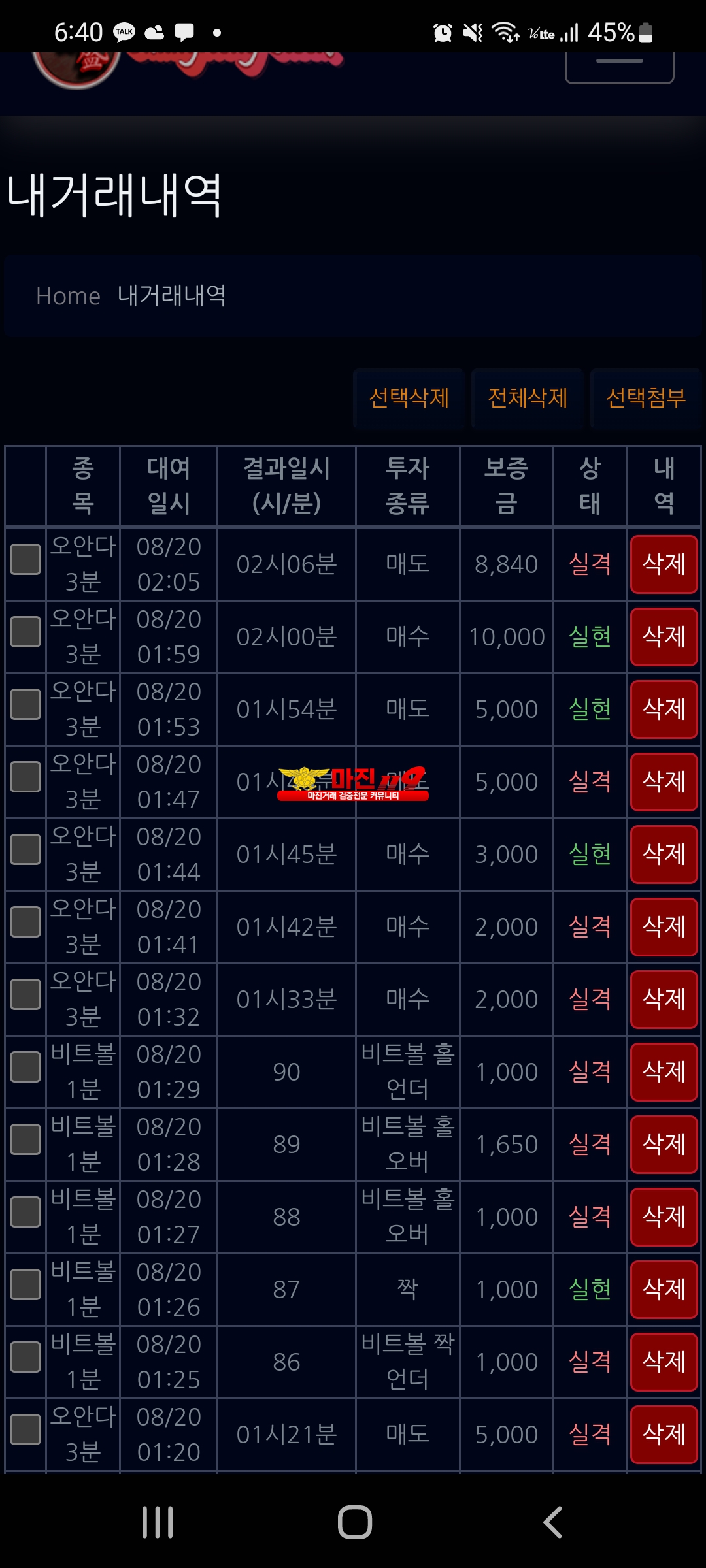Check the box for the 08/20 01:29 row

[25, 1068]
